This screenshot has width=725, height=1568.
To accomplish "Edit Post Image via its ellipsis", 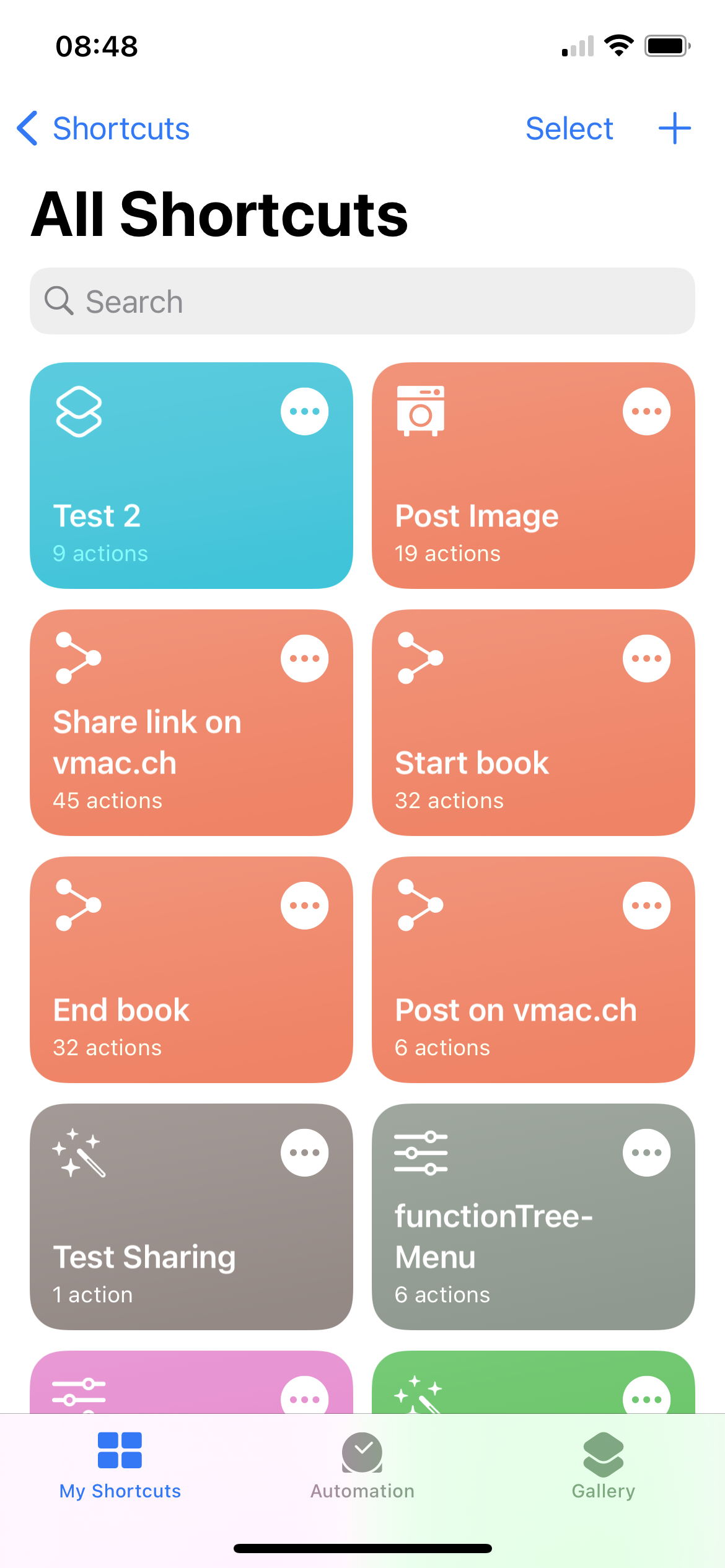I will pos(646,411).
